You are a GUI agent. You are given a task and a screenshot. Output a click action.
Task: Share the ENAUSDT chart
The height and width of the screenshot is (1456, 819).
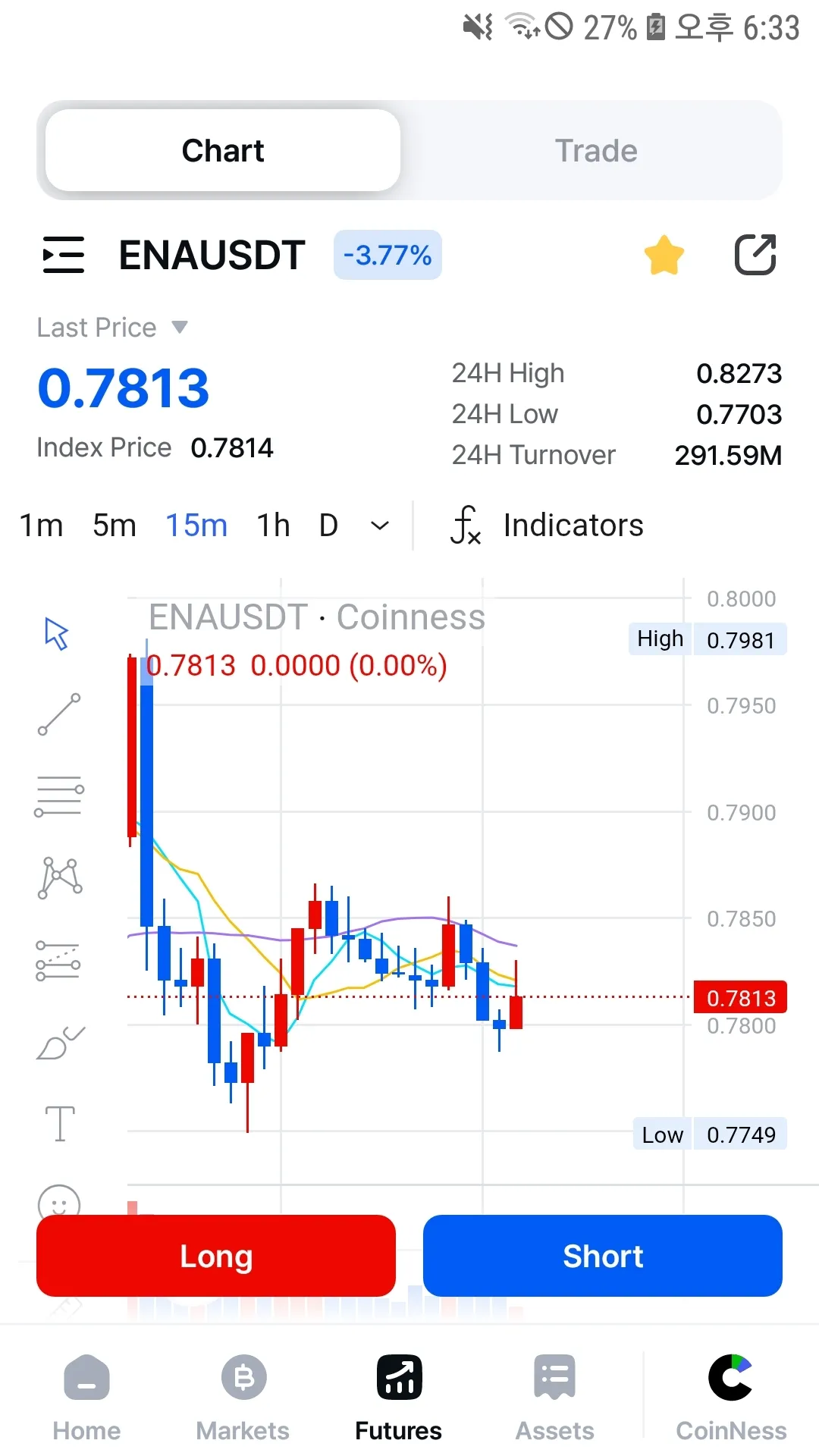point(755,255)
